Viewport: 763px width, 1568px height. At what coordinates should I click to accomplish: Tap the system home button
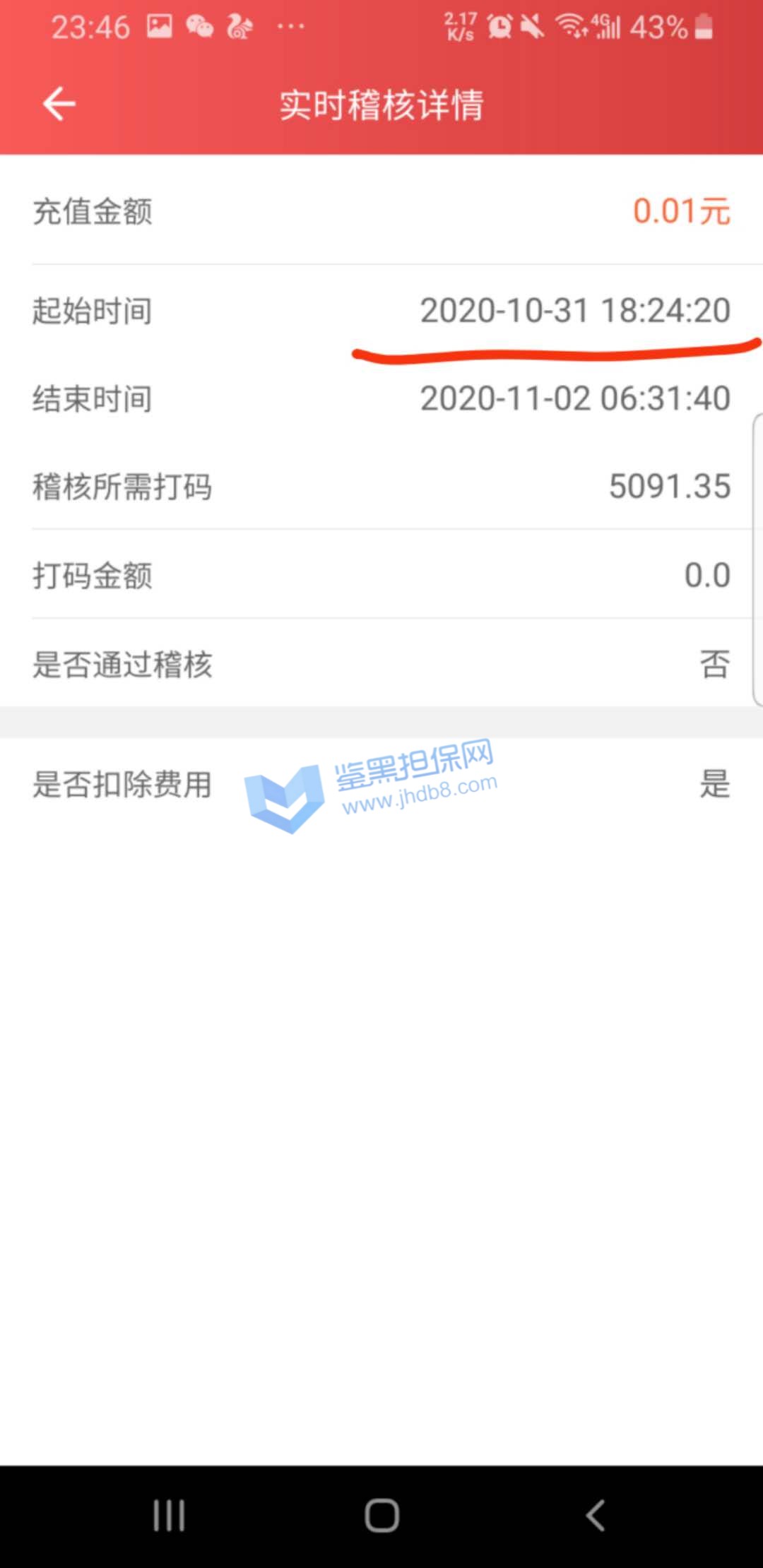pos(381,1515)
